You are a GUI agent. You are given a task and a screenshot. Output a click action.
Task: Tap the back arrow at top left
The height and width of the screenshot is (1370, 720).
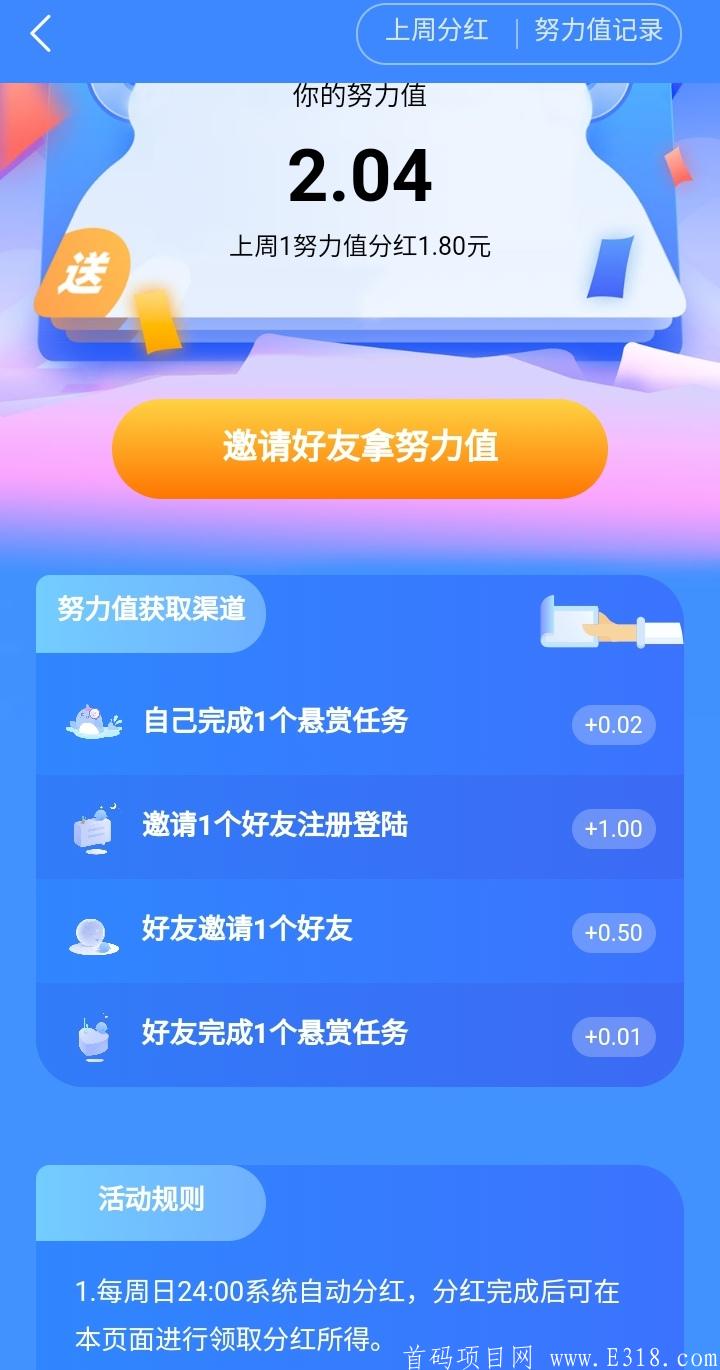[x=40, y=33]
